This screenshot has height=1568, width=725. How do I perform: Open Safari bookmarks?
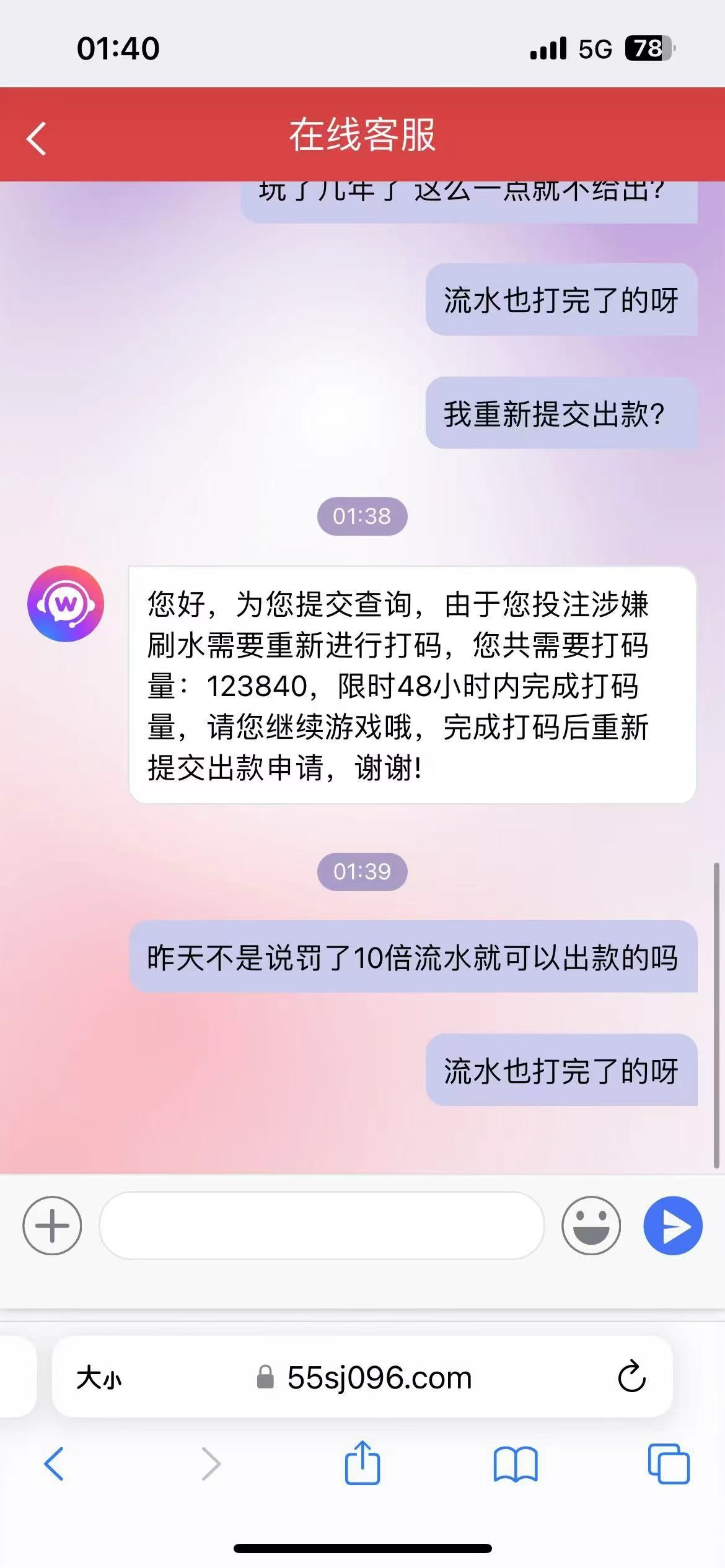click(515, 1465)
